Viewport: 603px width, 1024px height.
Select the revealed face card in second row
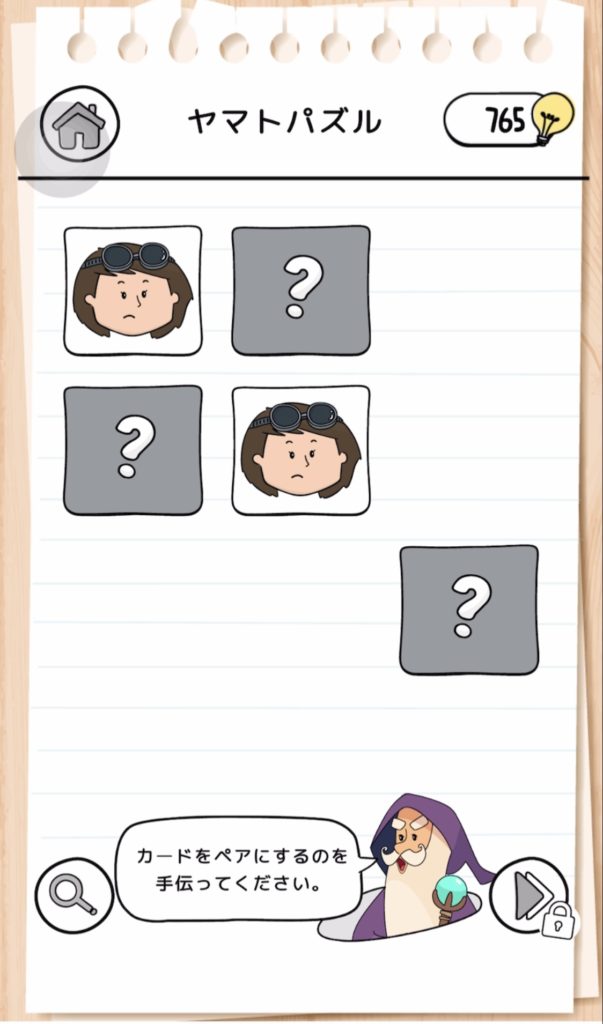click(x=301, y=450)
